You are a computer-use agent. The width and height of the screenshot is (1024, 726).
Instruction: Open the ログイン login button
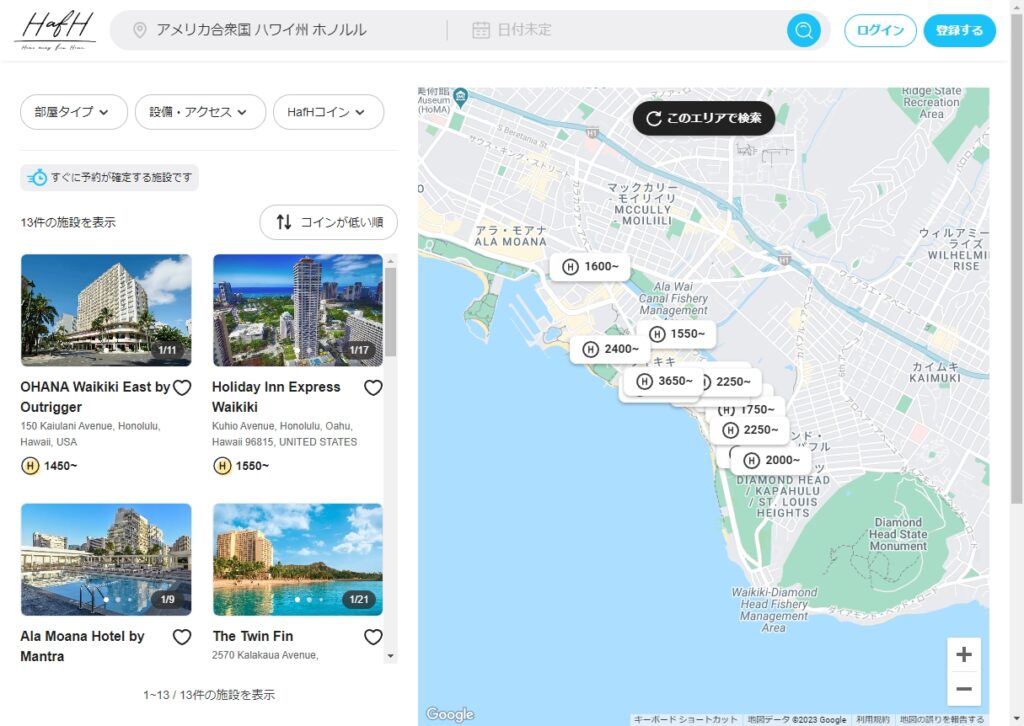(880, 30)
